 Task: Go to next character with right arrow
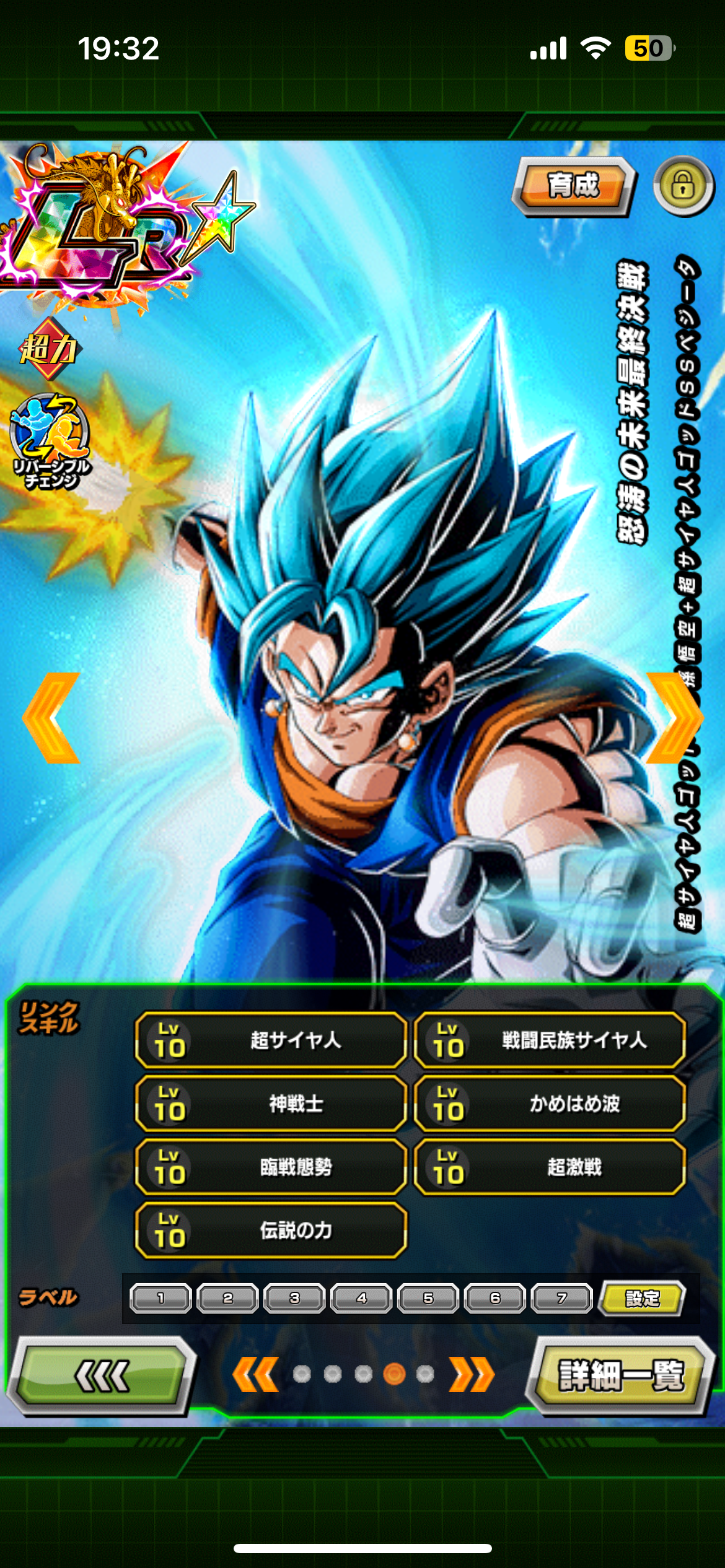point(674,718)
